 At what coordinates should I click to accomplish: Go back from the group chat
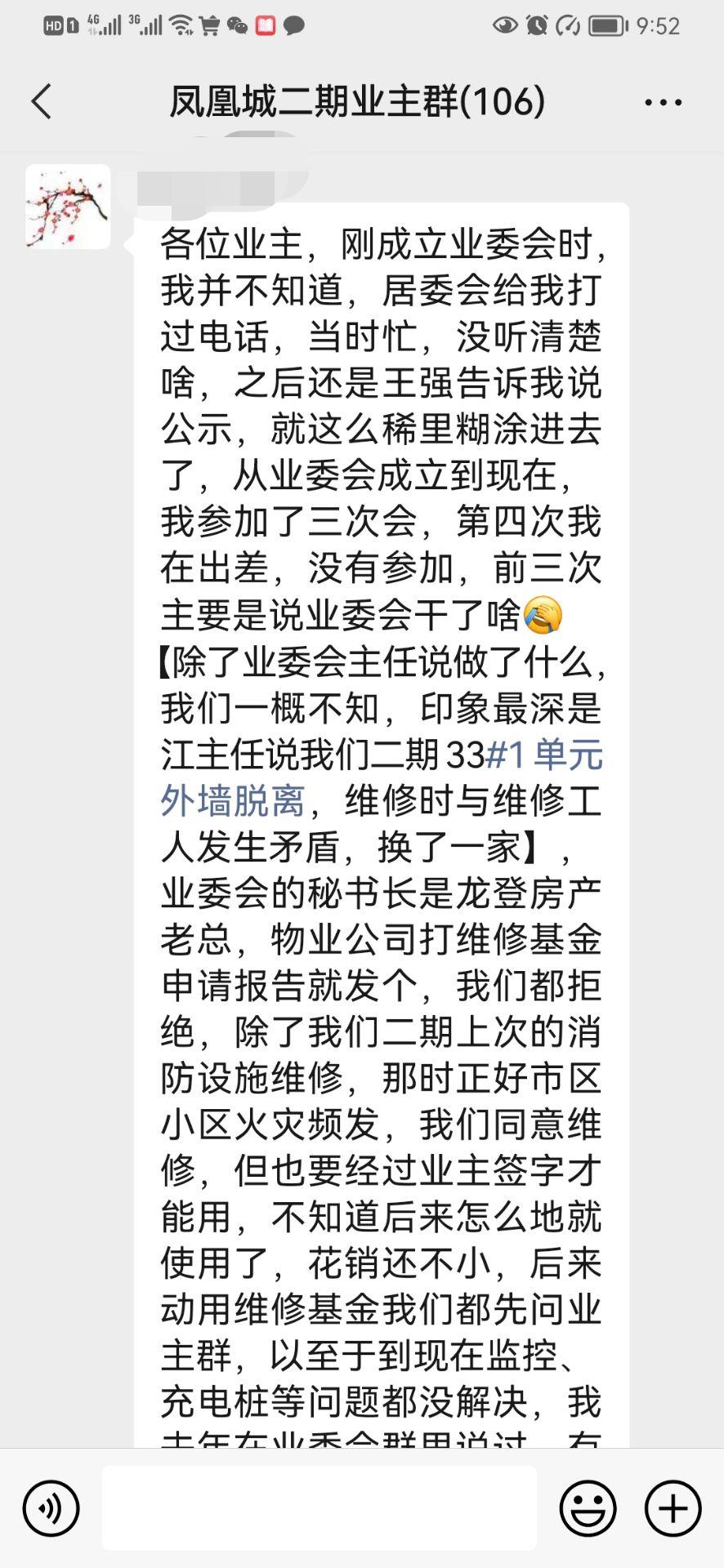41,102
